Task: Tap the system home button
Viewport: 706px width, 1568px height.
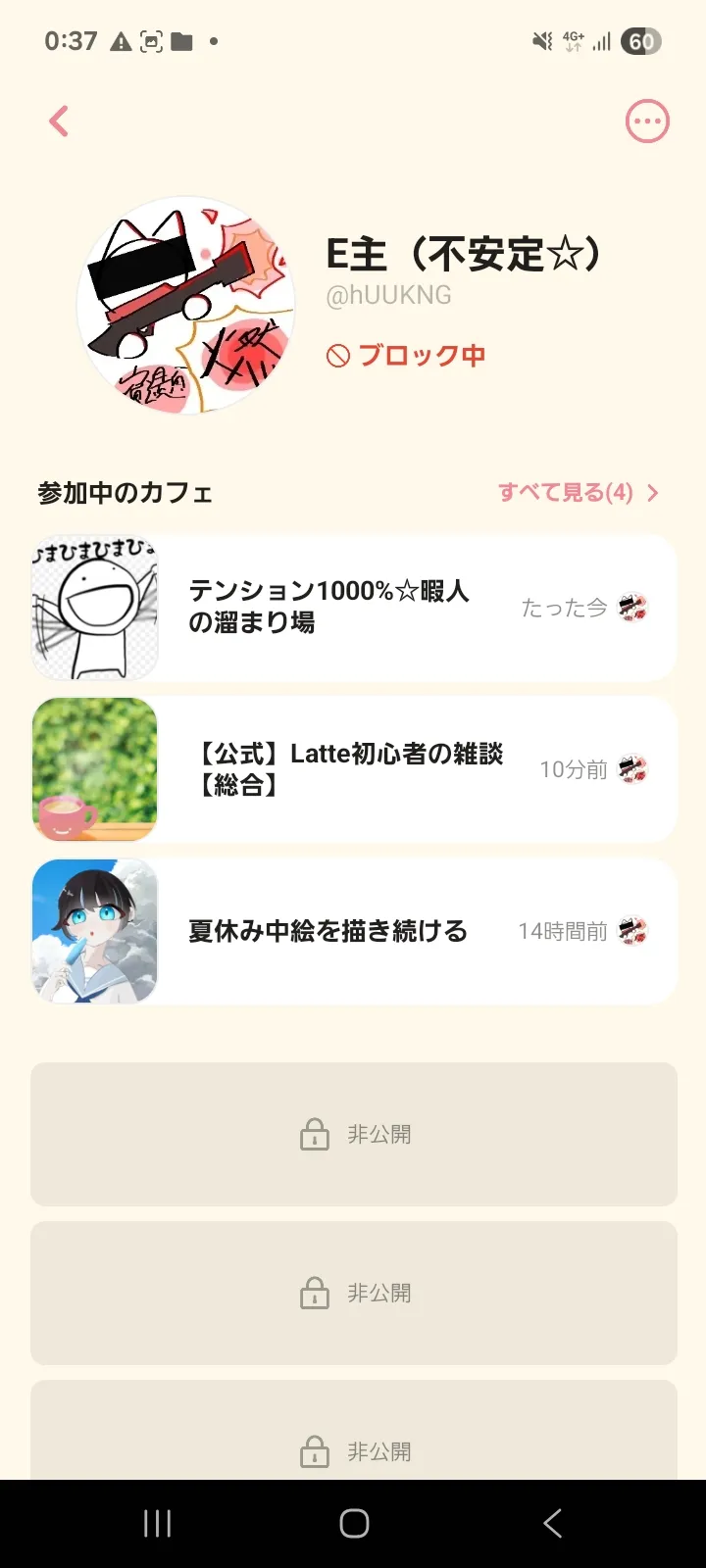Action: point(354,1523)
